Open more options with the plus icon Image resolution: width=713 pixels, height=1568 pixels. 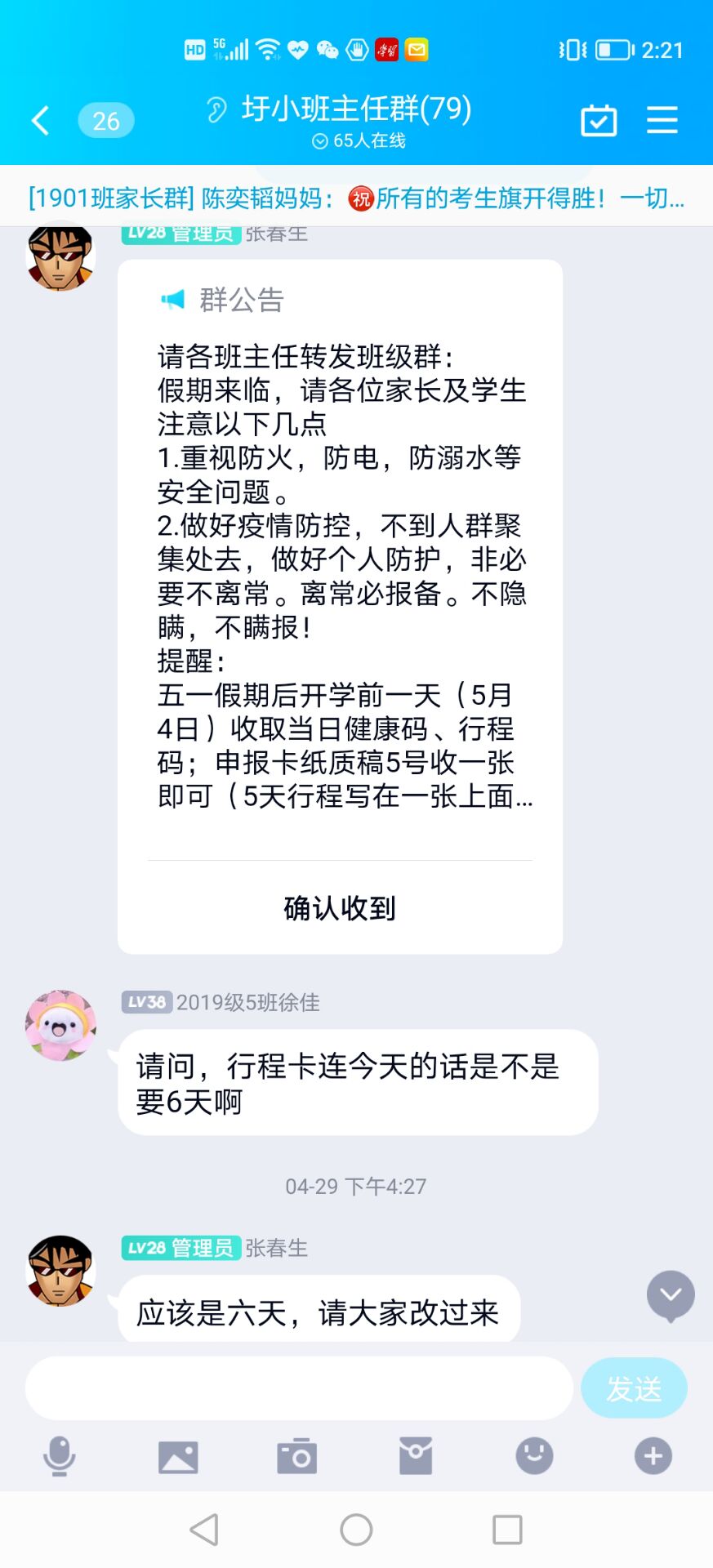click(x=653, y=1456)
